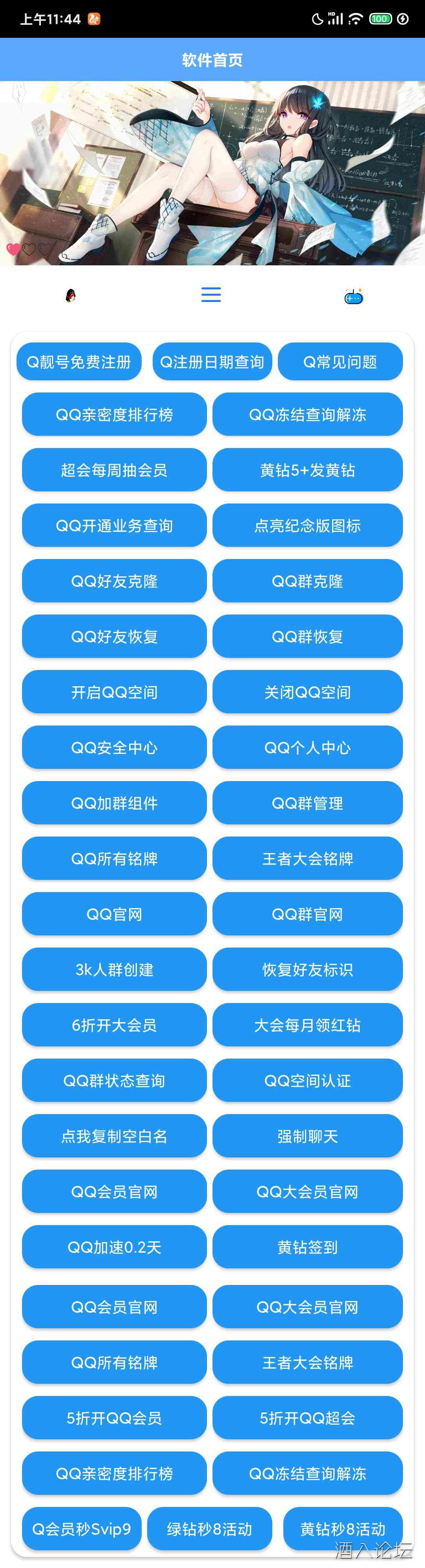The width and height of the screenshot is (425, 1568).
Task: Switch to the hamburger menu tab
Action: click(211, 295)
